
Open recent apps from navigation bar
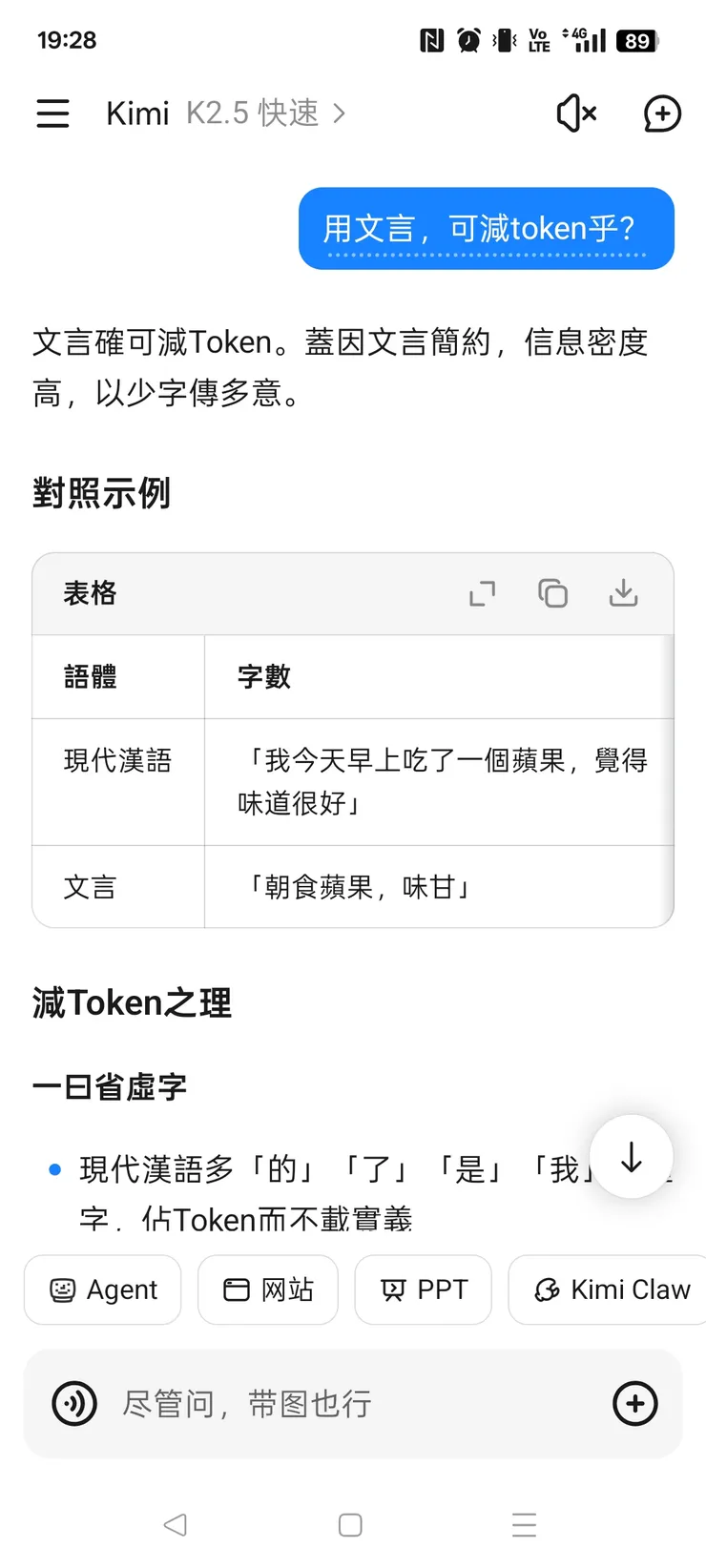(x=524, y=1525)
